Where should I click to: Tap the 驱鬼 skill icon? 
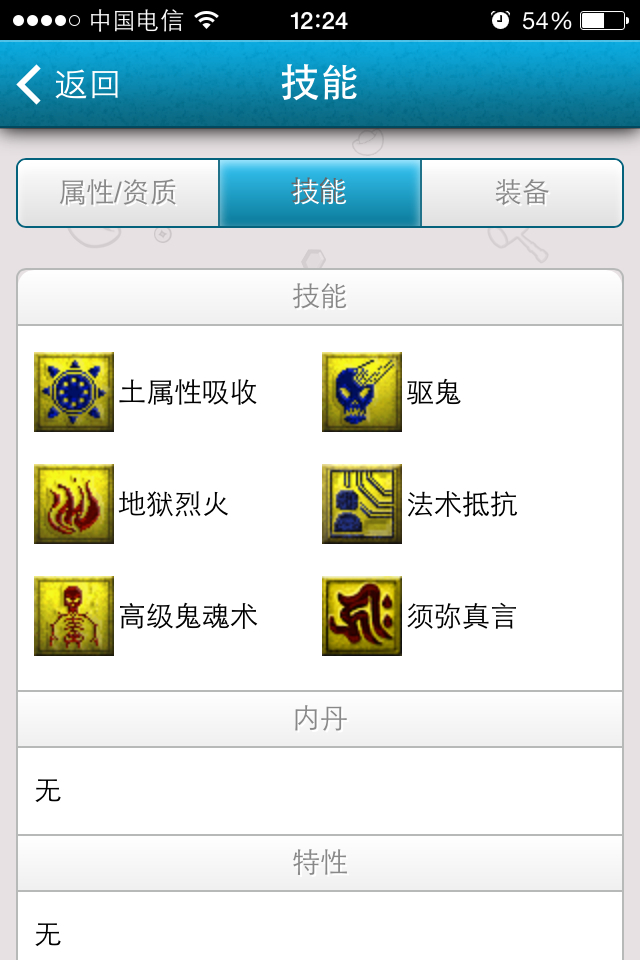[362, 392]
